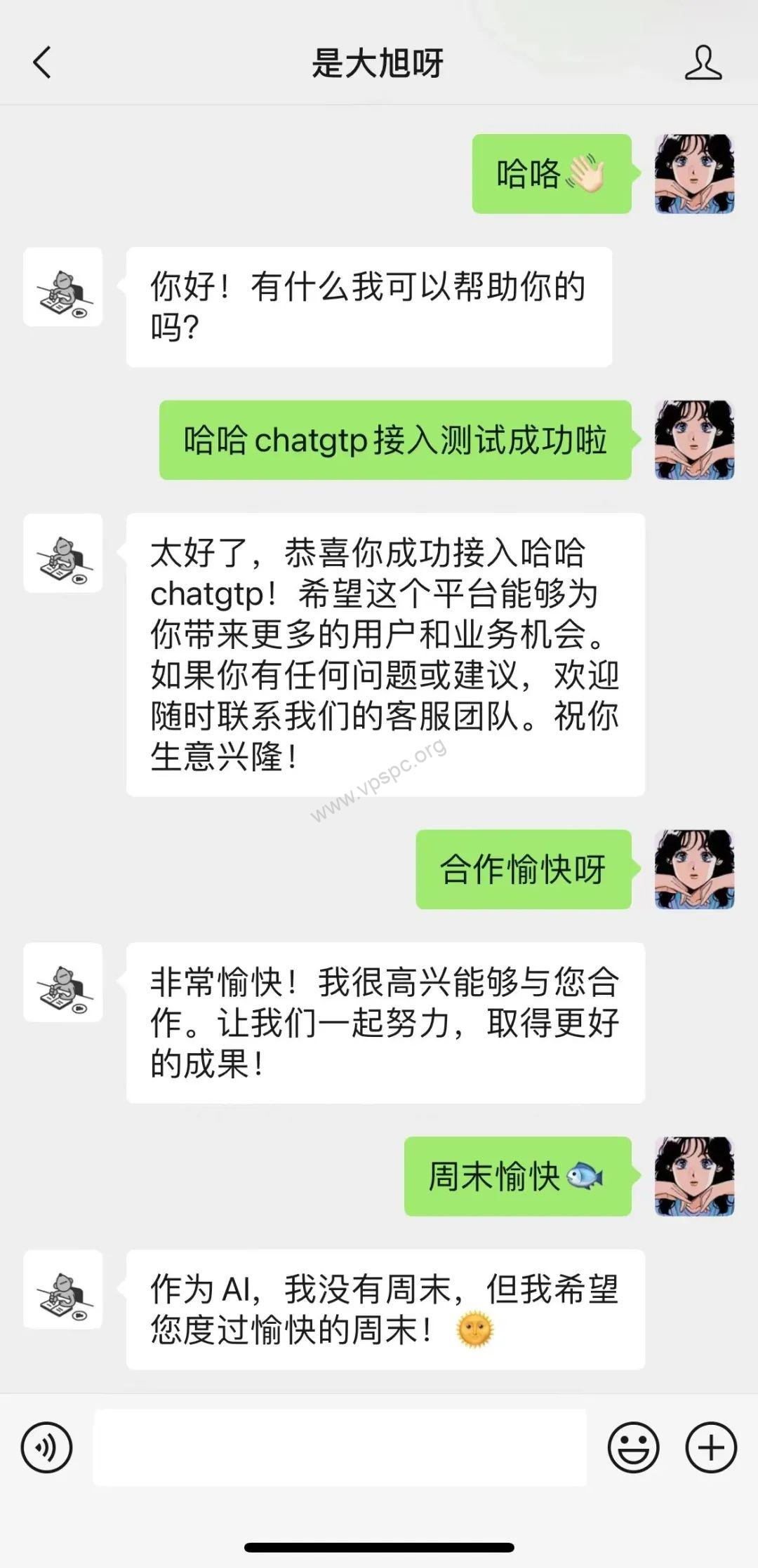Image resolution: width=758 pixels, height=1568 pixels.
Task: Open the plus attachment menu
Action: coord(710,1447)
